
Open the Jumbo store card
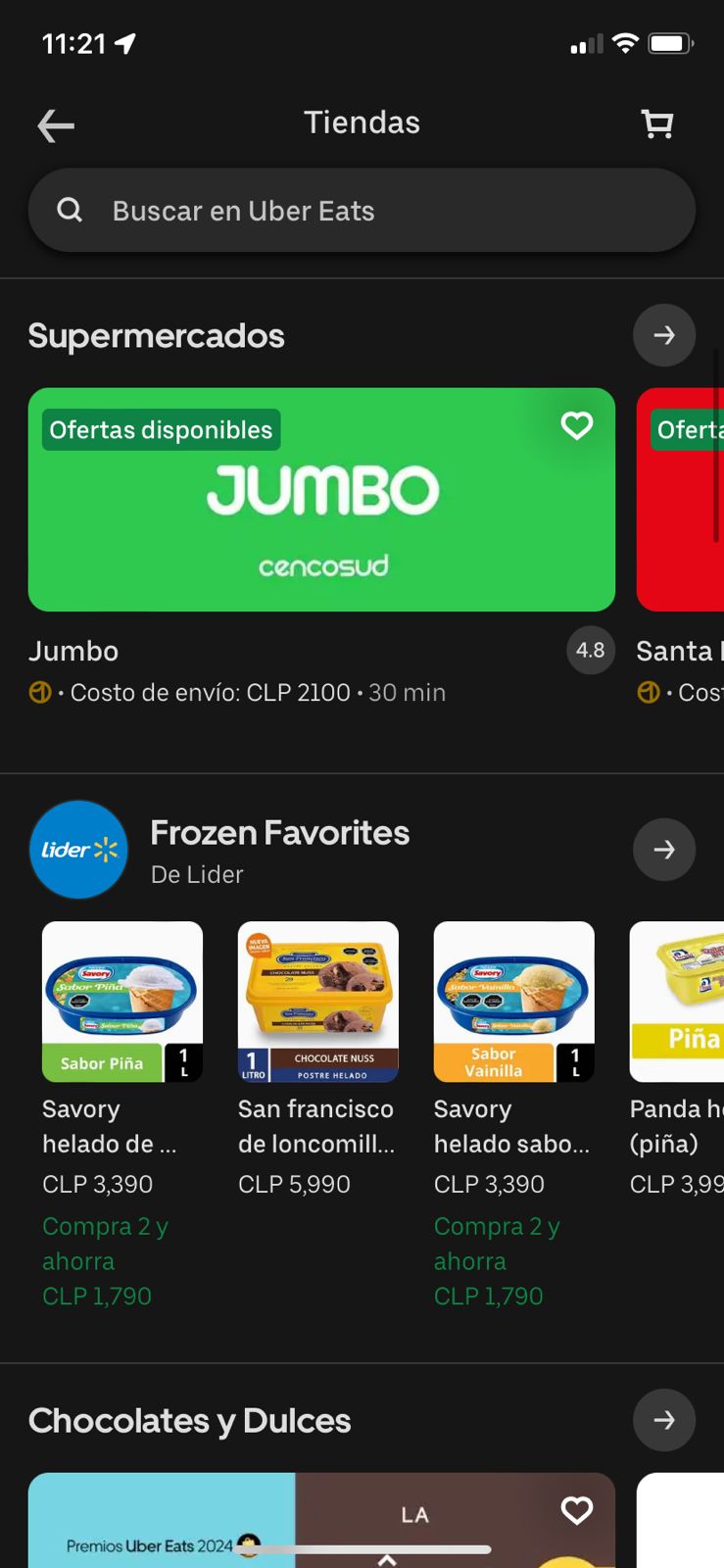click(321, 500)
